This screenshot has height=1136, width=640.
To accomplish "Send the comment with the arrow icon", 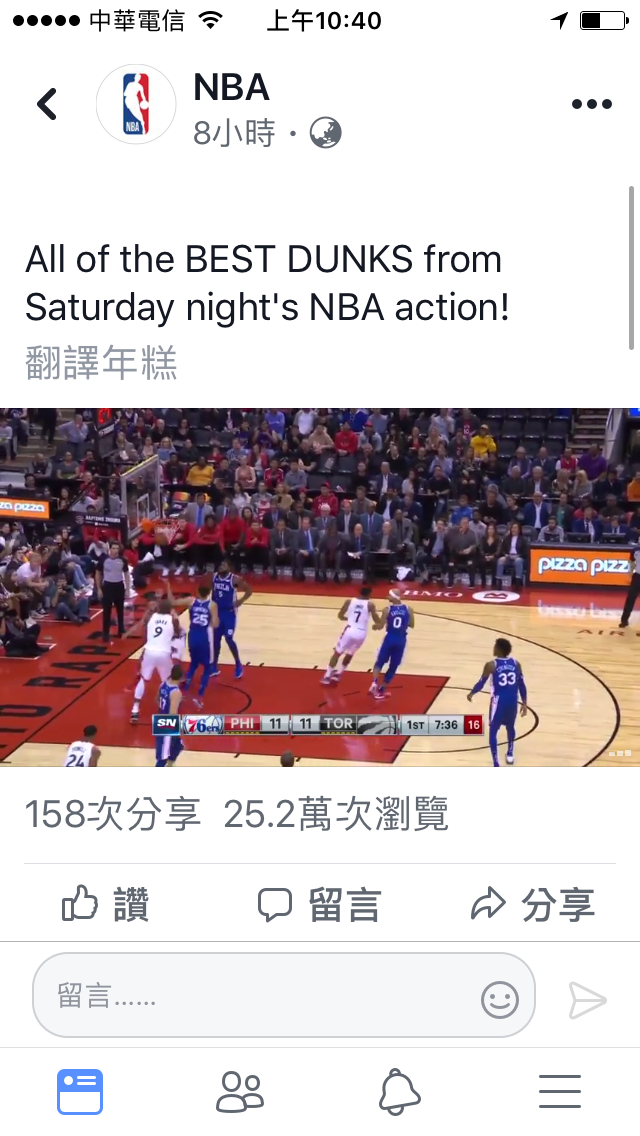I will tap(587, 999).
